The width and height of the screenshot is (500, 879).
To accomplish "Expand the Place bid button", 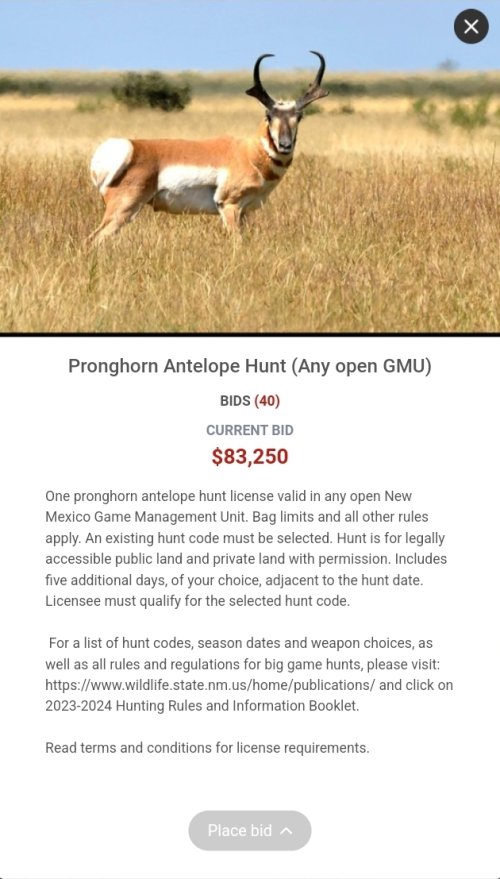I will [x=249, y=830].
